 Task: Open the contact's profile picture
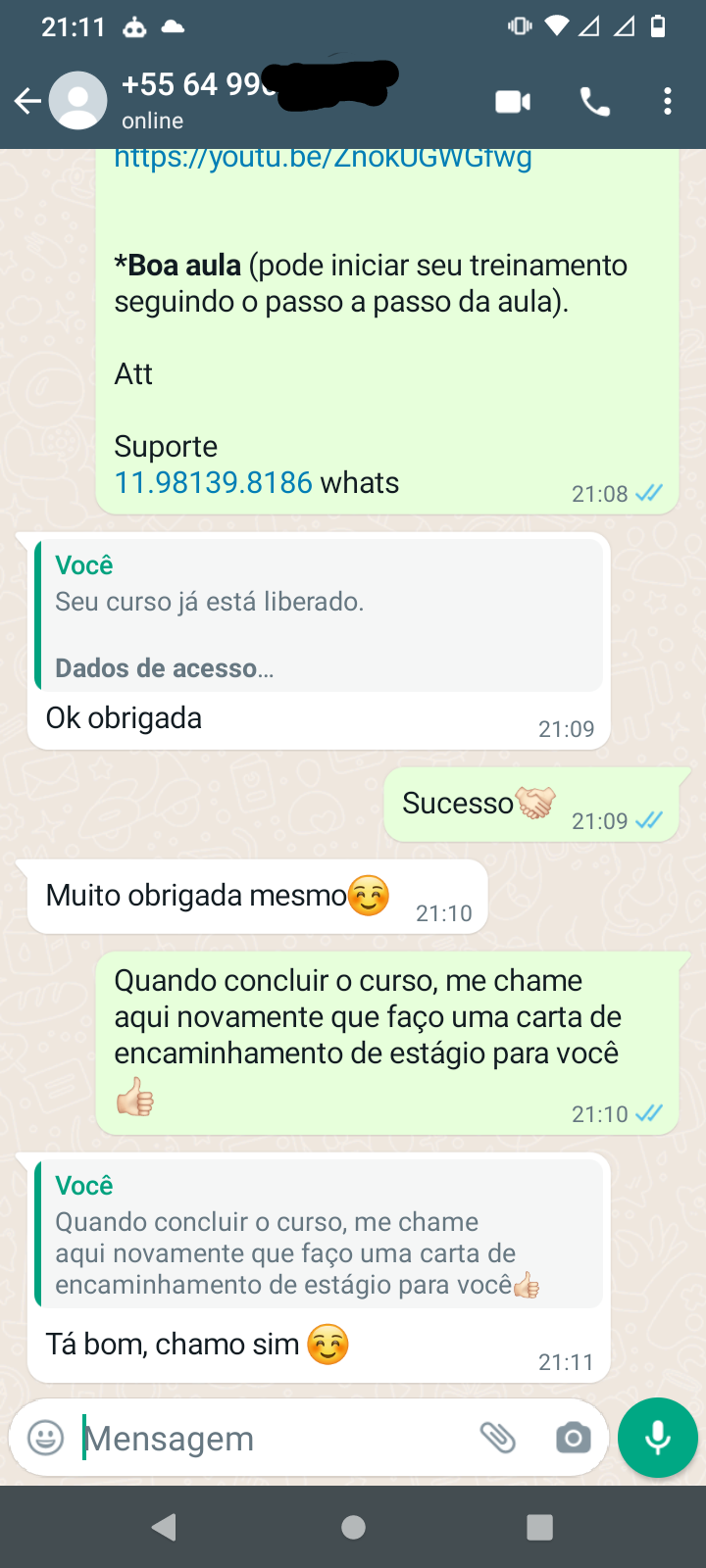(x=78, y=100)
